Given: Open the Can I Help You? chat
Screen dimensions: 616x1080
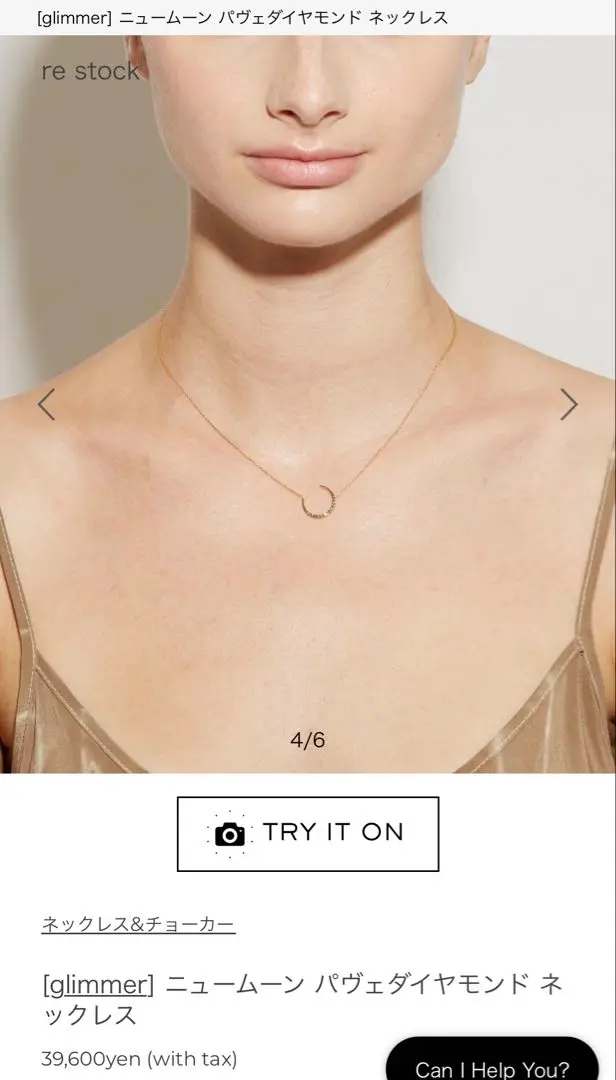Looking at the screenshot, I should tap(492, 1061).
